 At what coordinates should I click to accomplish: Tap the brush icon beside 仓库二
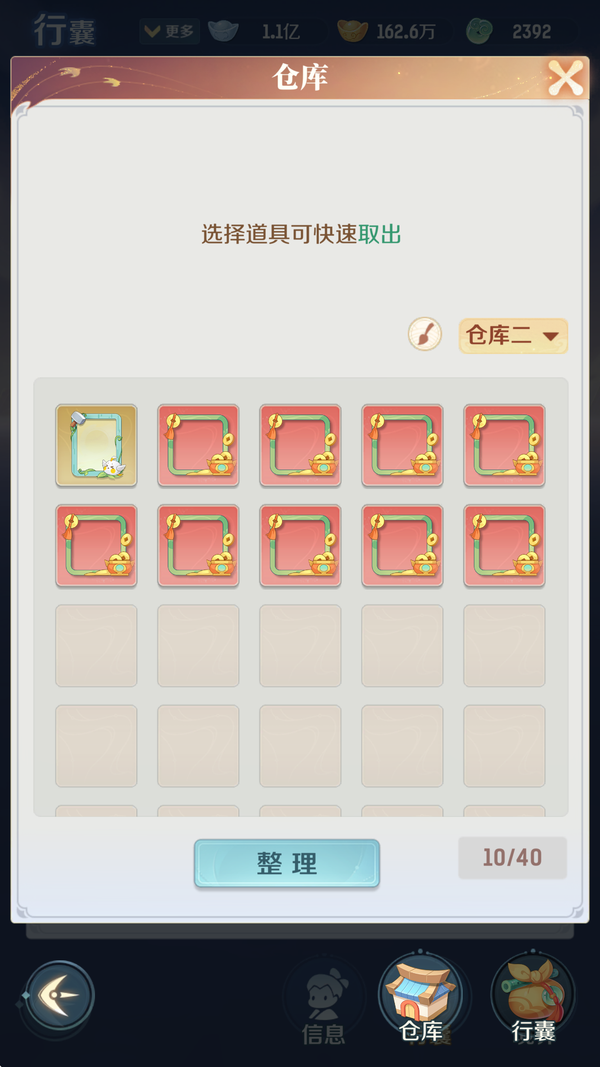(425, 334)
